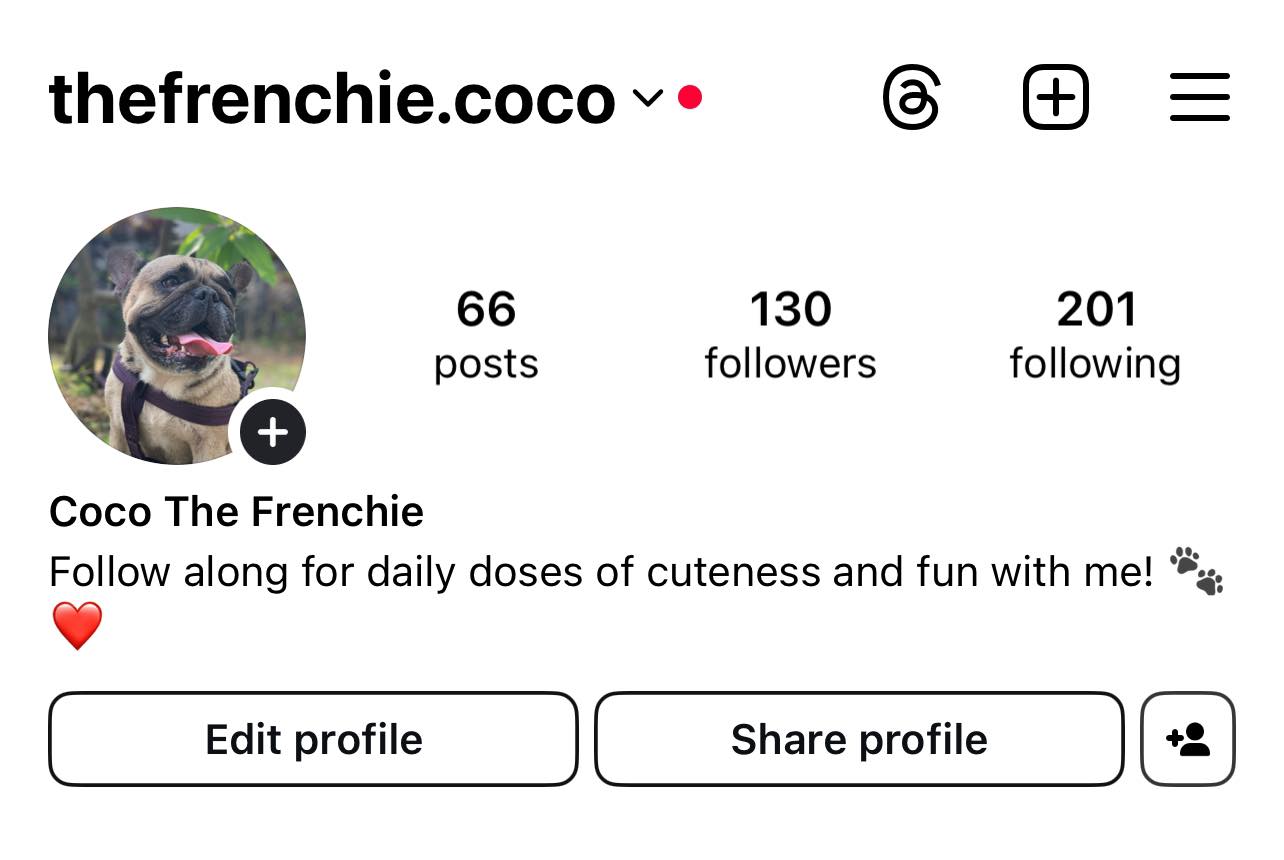
Task: Tap Edit profile
Action: click(313, 739)
